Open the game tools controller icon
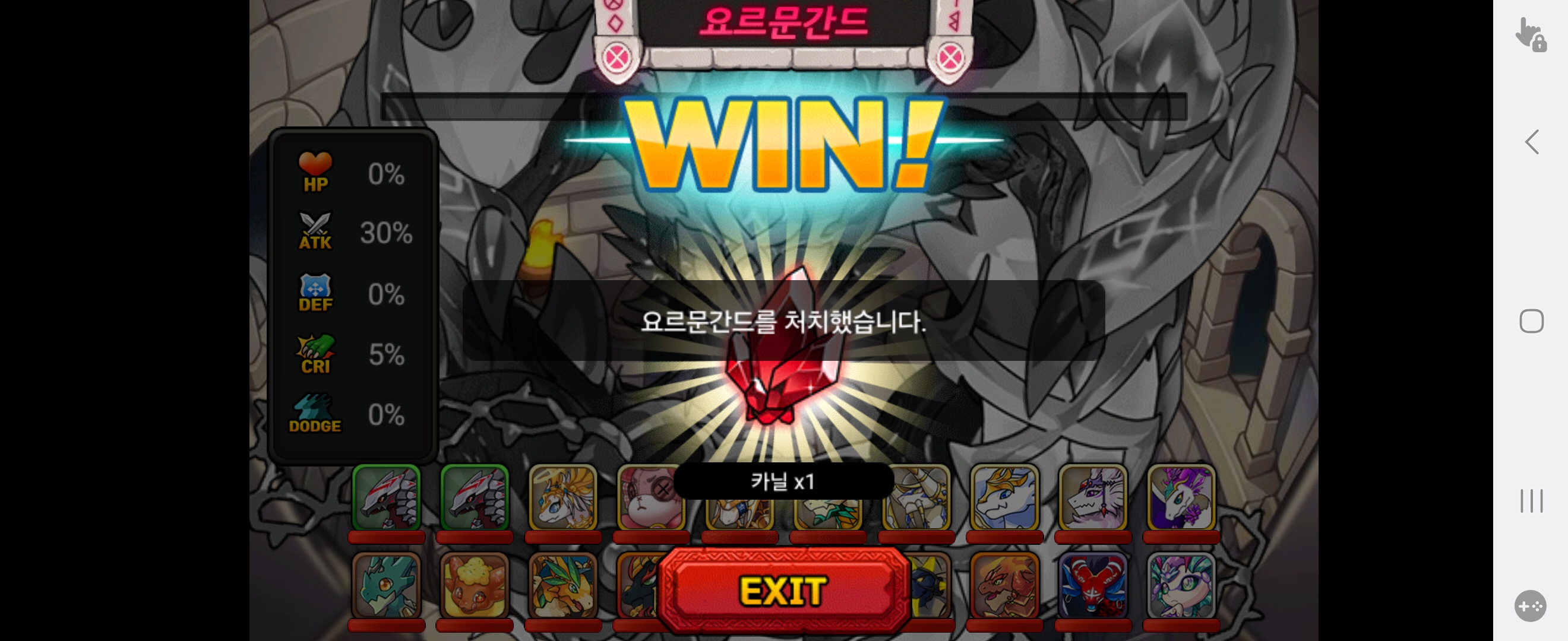The width and height of the screenshot is (1568, 641). pyautogui.click(x=1530, y=606)
